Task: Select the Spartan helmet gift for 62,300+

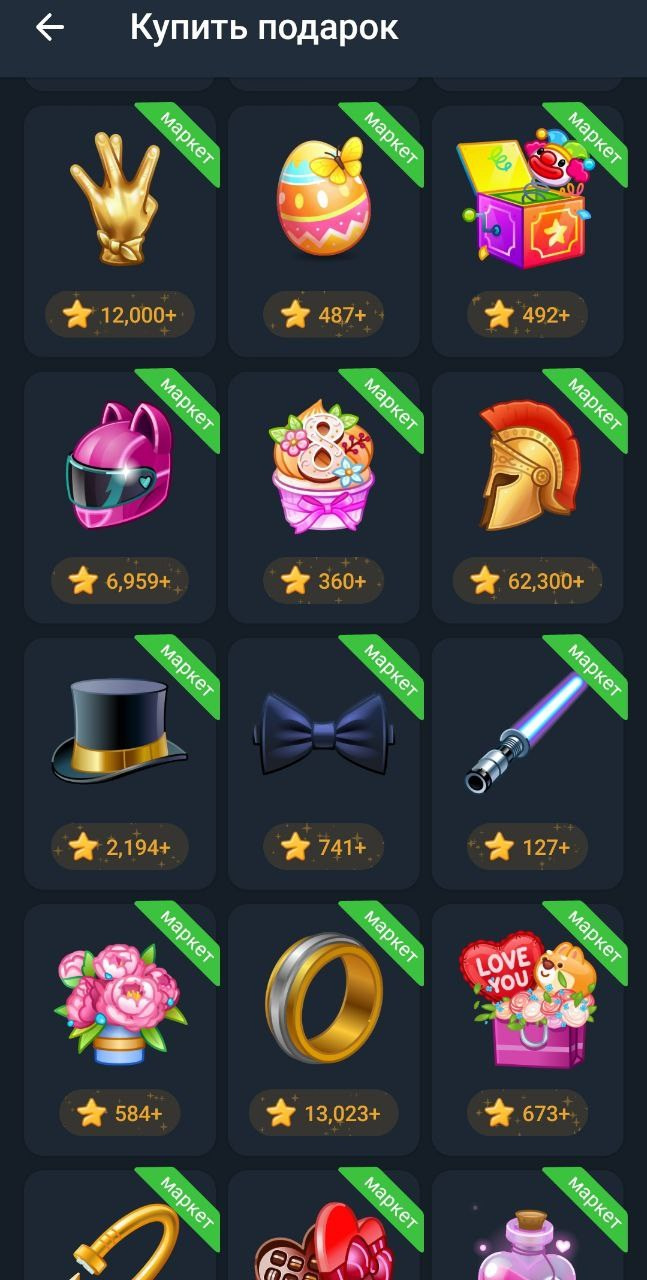Action: 528,497
